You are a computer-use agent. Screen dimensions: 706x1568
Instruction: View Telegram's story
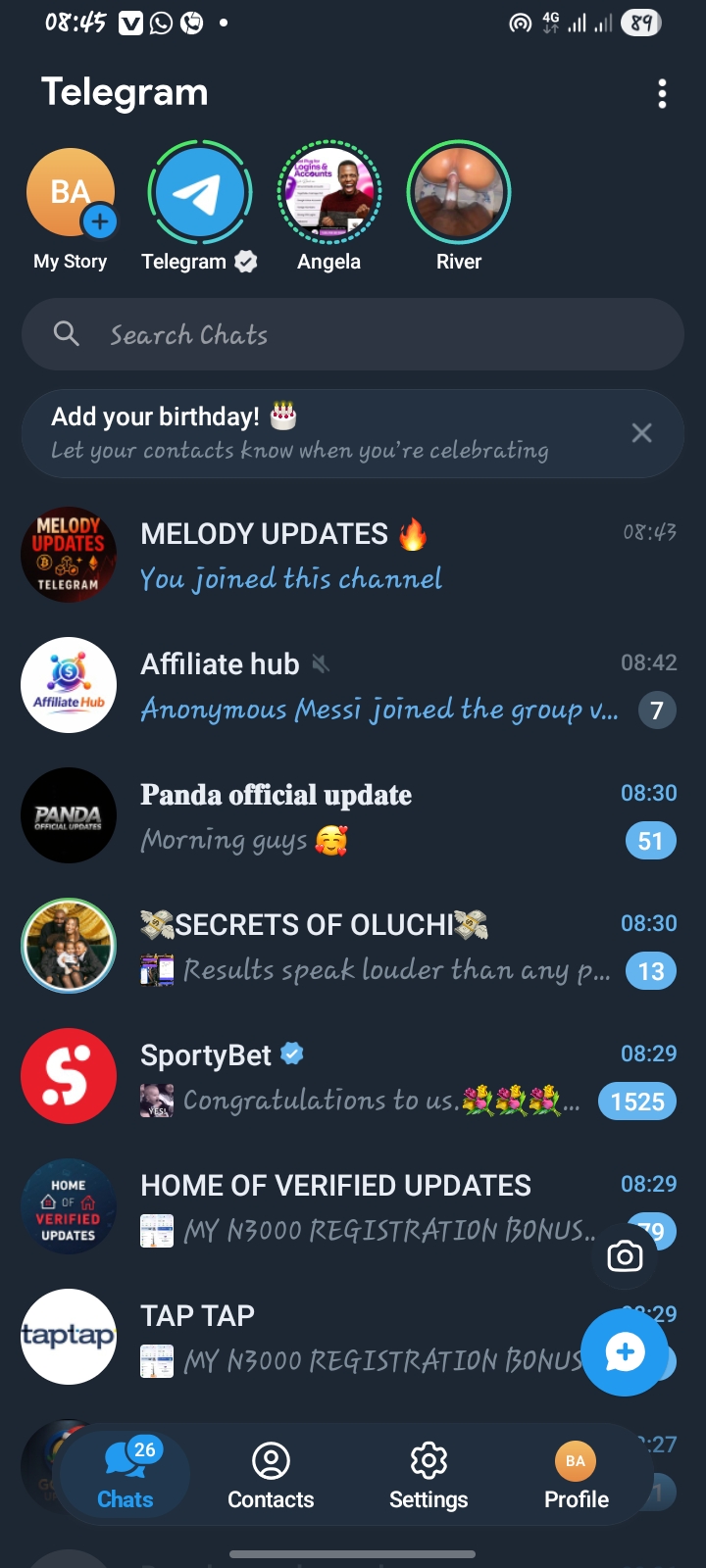coord(200,192)
